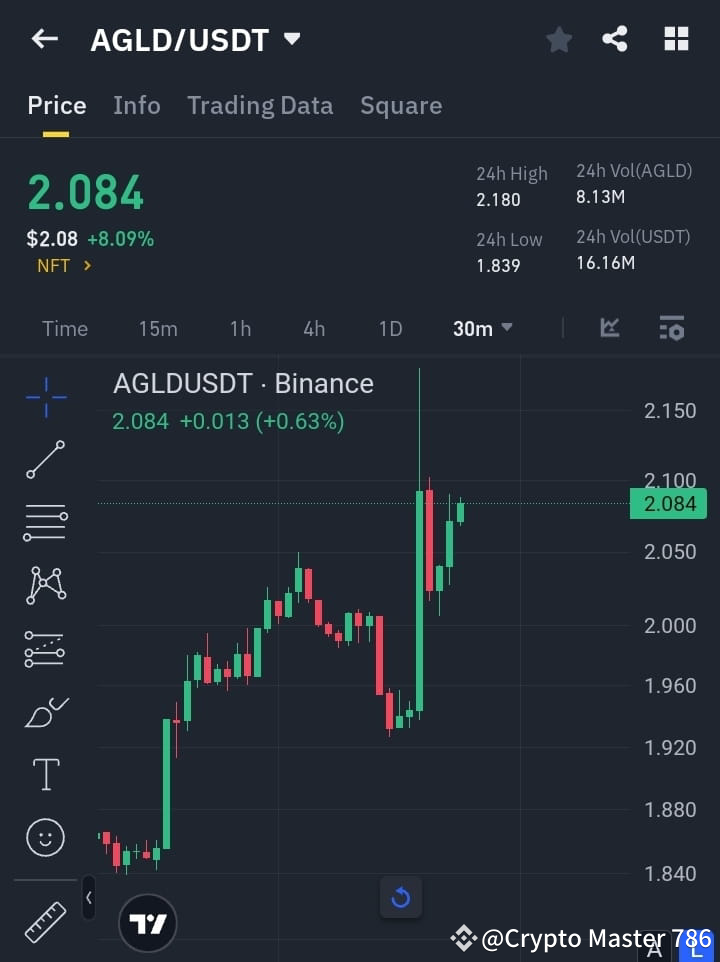
Task: Select the trend line drawing tool
Action: point(45,460)
